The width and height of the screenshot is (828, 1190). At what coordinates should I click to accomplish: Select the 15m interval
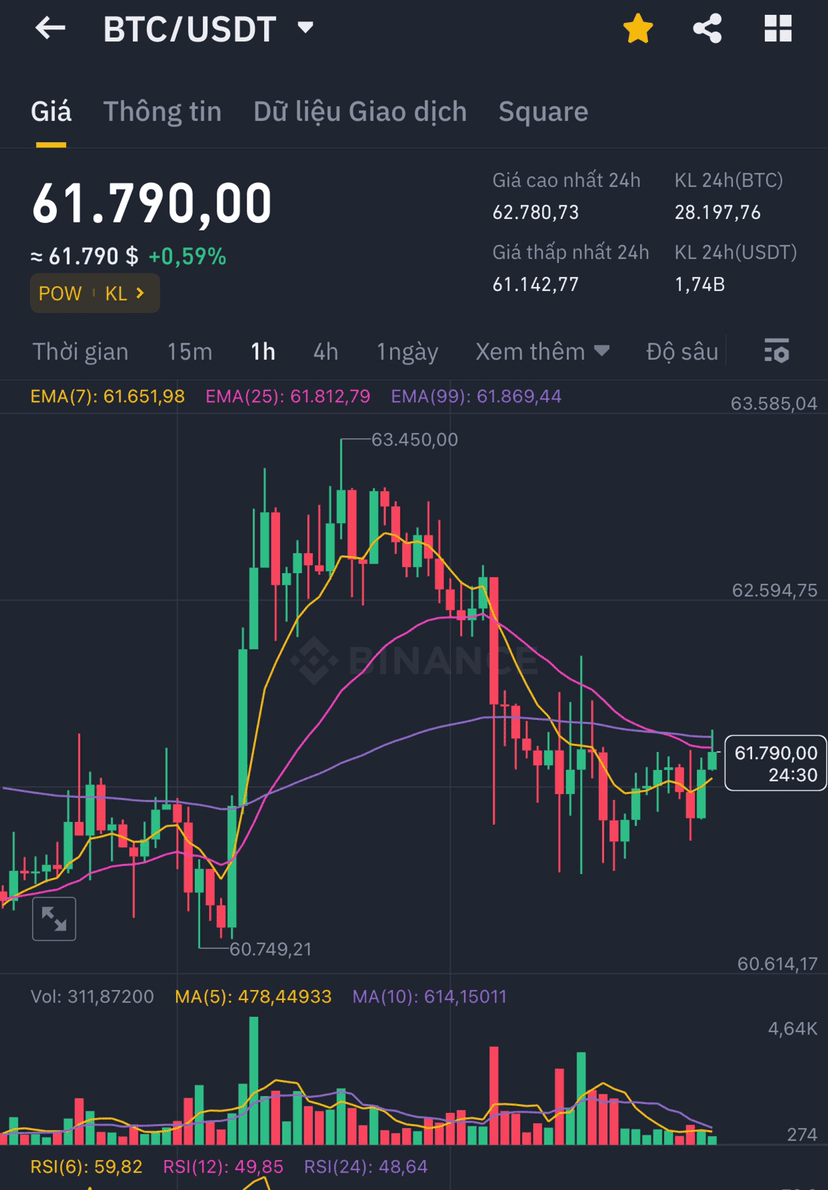tap(189, 351)
